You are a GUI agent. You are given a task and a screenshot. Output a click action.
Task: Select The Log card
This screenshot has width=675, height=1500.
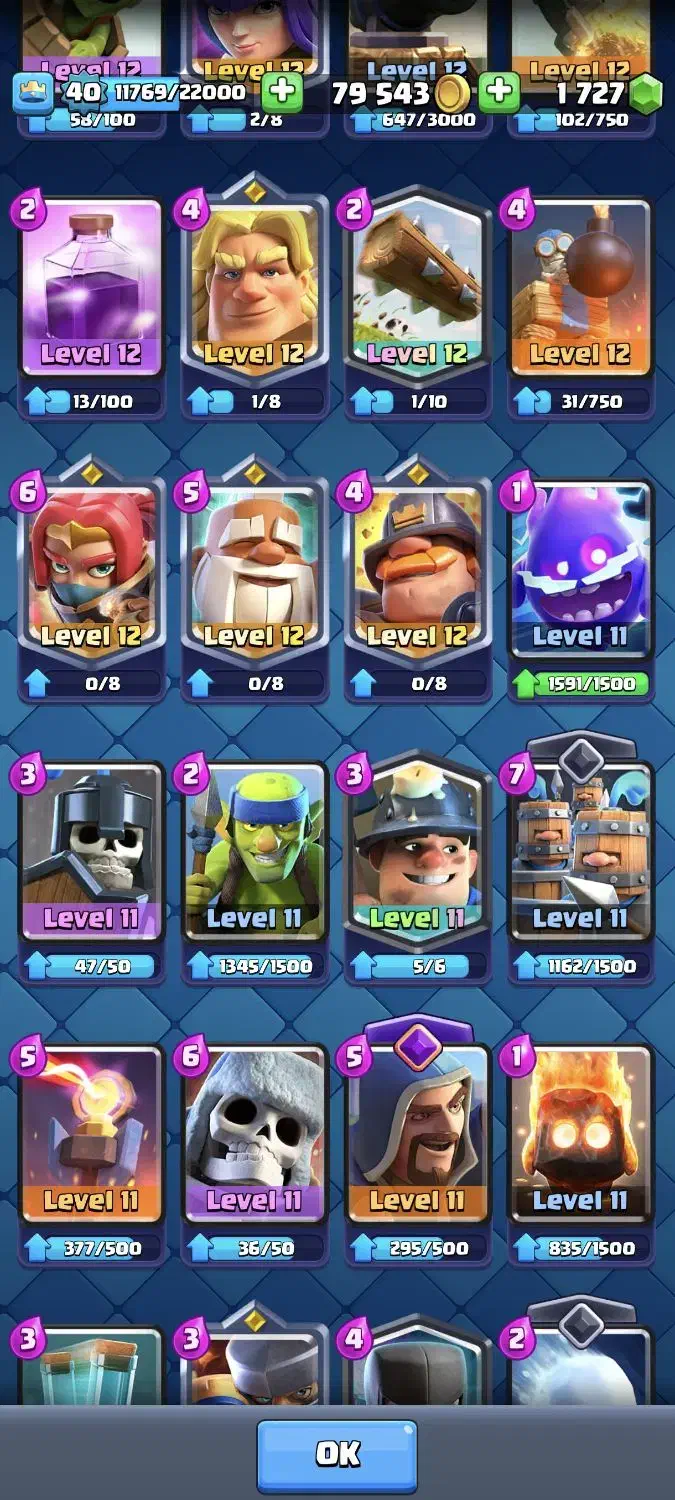417,290
